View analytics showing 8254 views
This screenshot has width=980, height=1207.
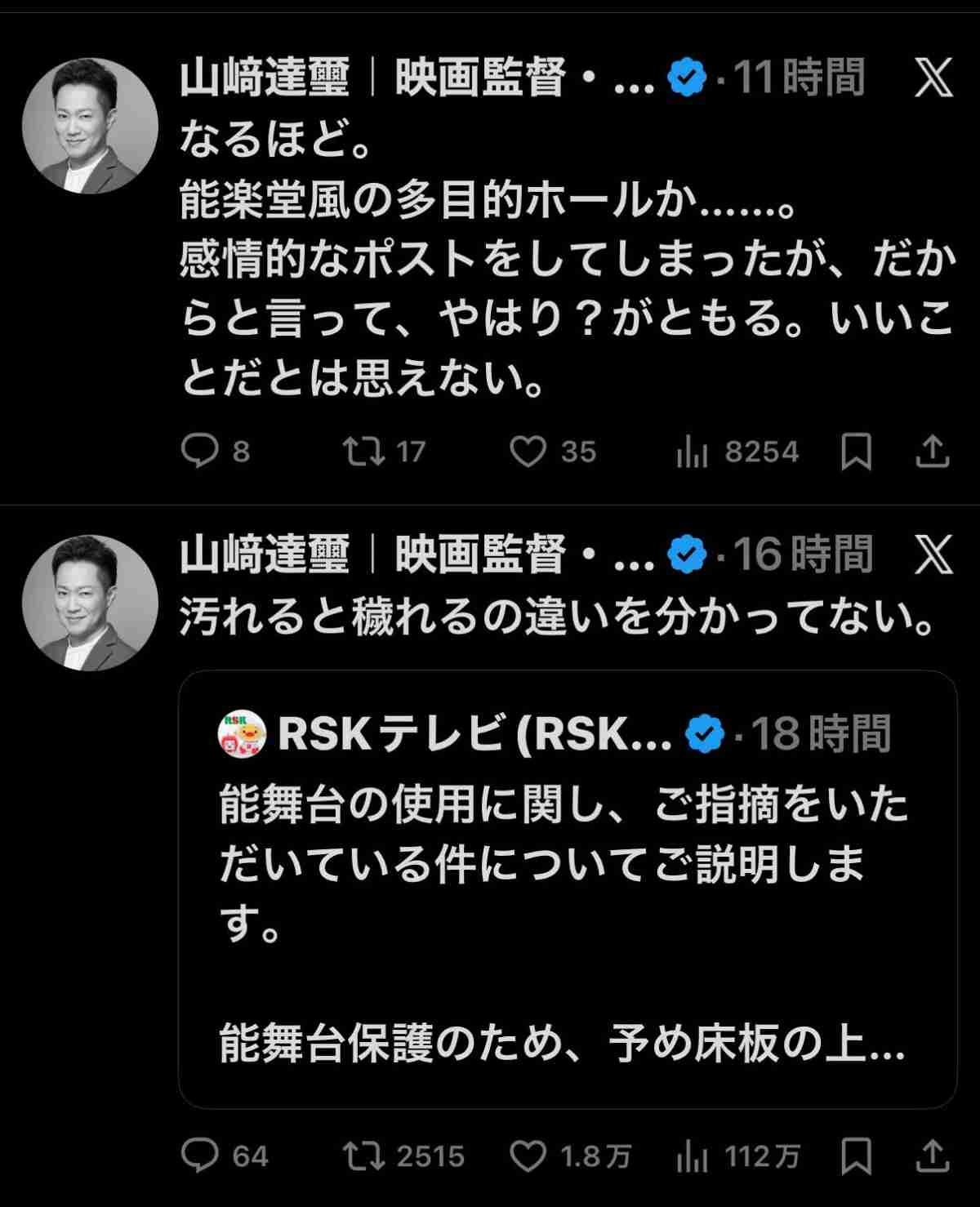692,451
